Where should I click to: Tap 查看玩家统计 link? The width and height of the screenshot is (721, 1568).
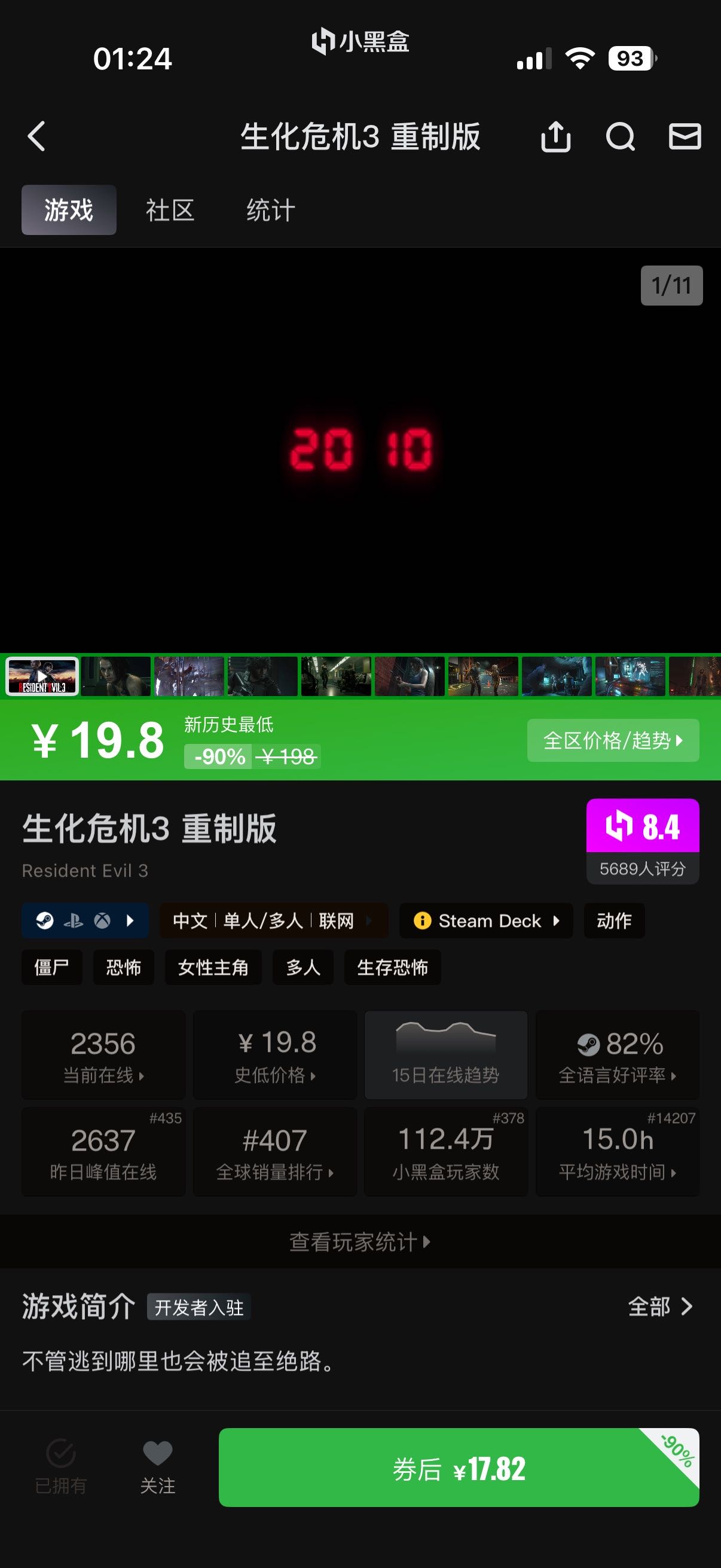point(359,1241)
